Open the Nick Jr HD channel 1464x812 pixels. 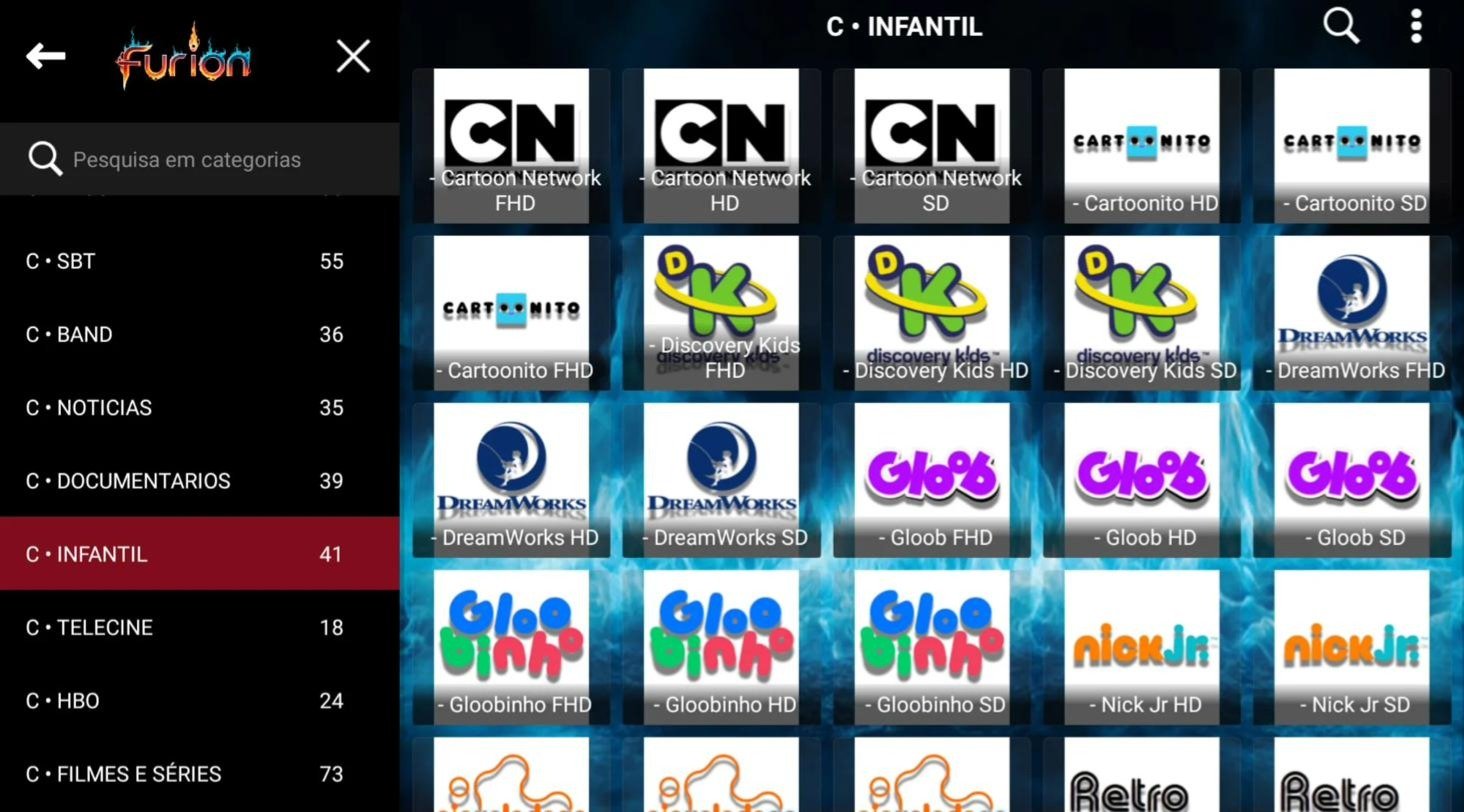(1142, 647)
